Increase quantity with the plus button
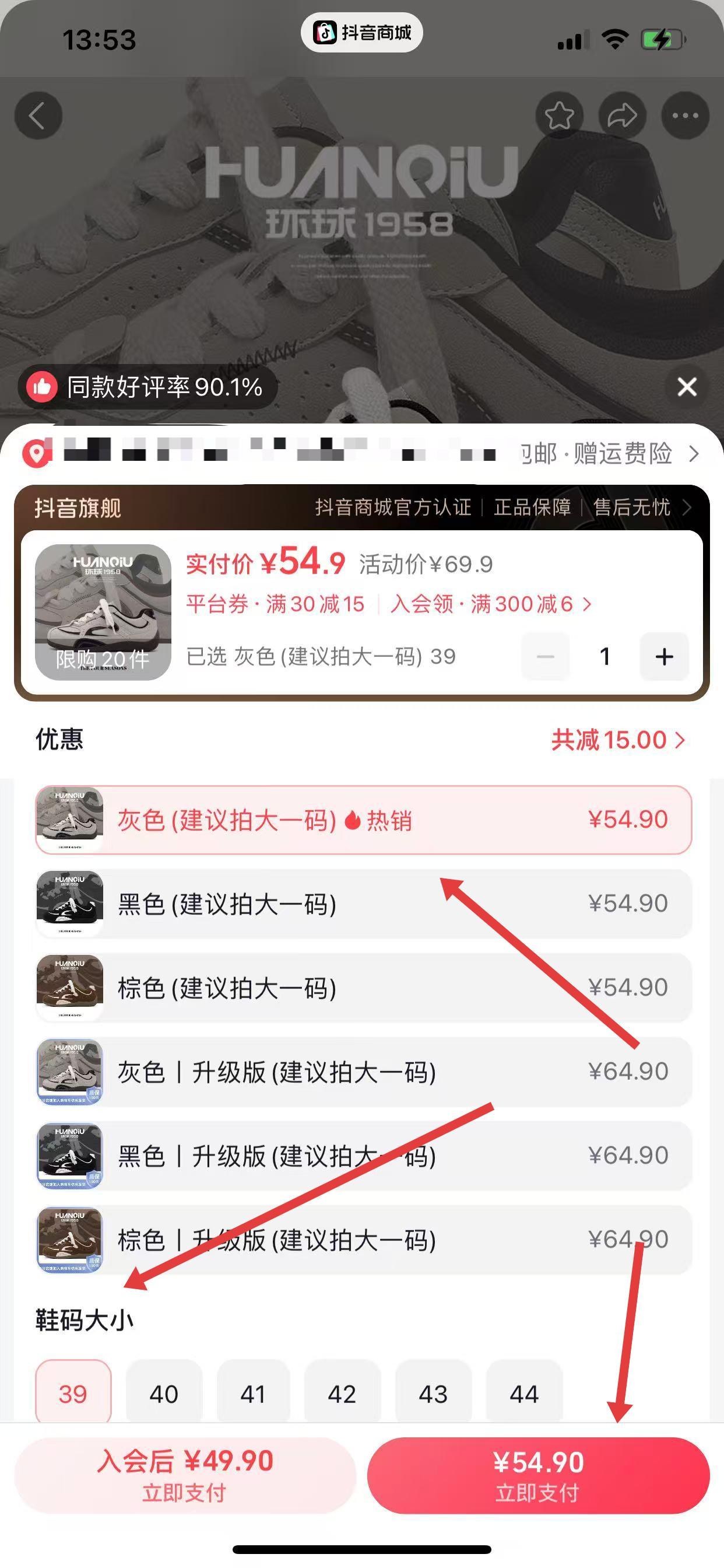This screenshot has width=724, height=1568. pyautogui.click(x=664, y=656)
